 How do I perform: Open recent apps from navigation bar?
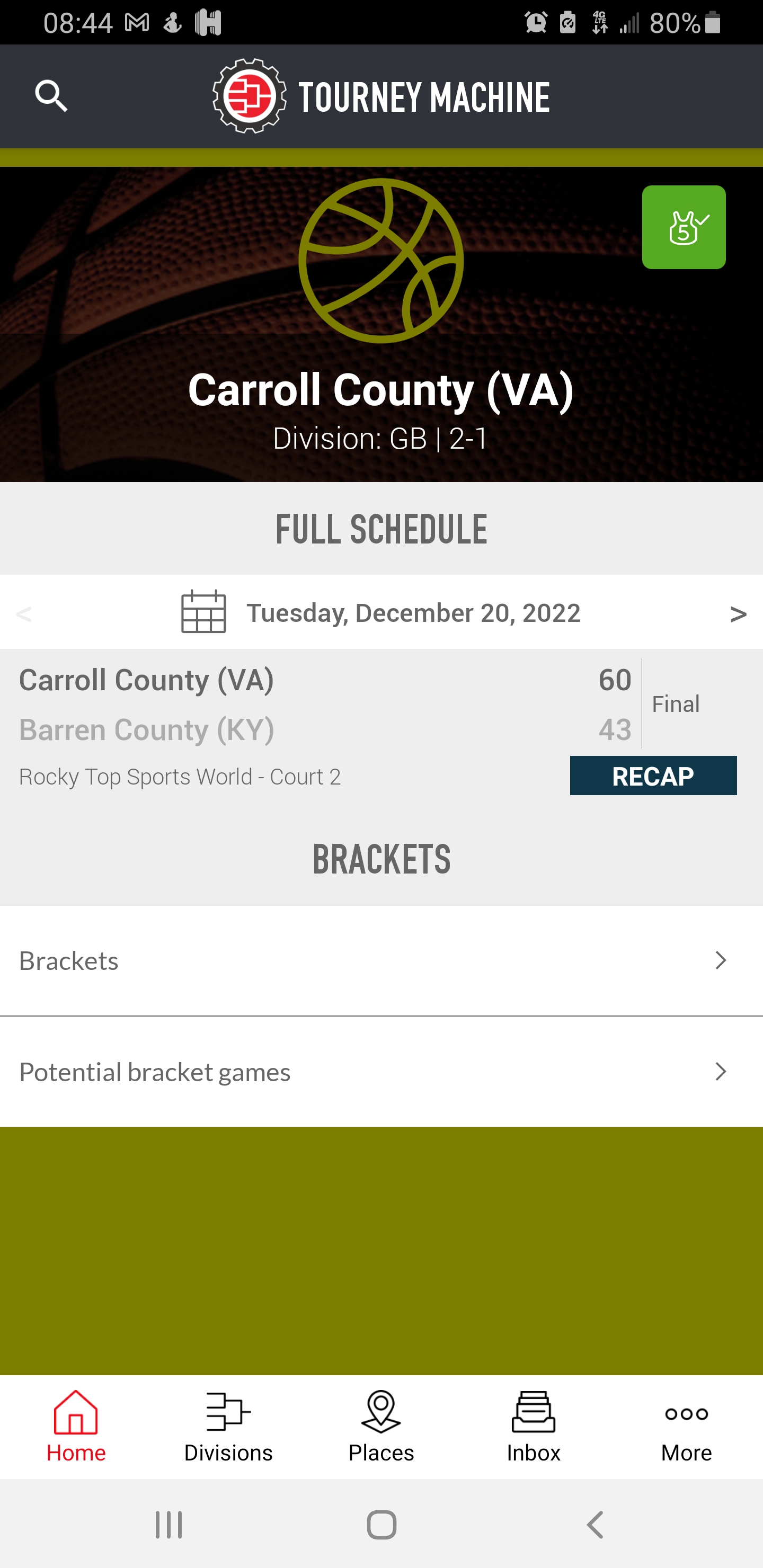pos(168,1525)
